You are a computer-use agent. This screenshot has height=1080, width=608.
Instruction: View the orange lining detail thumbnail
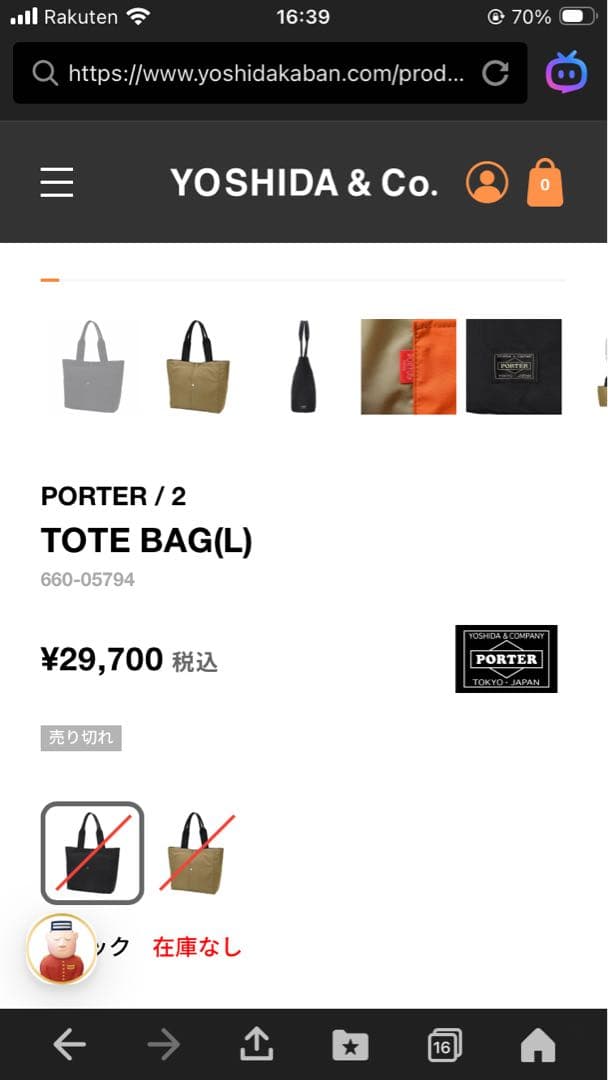coord(408,367)
